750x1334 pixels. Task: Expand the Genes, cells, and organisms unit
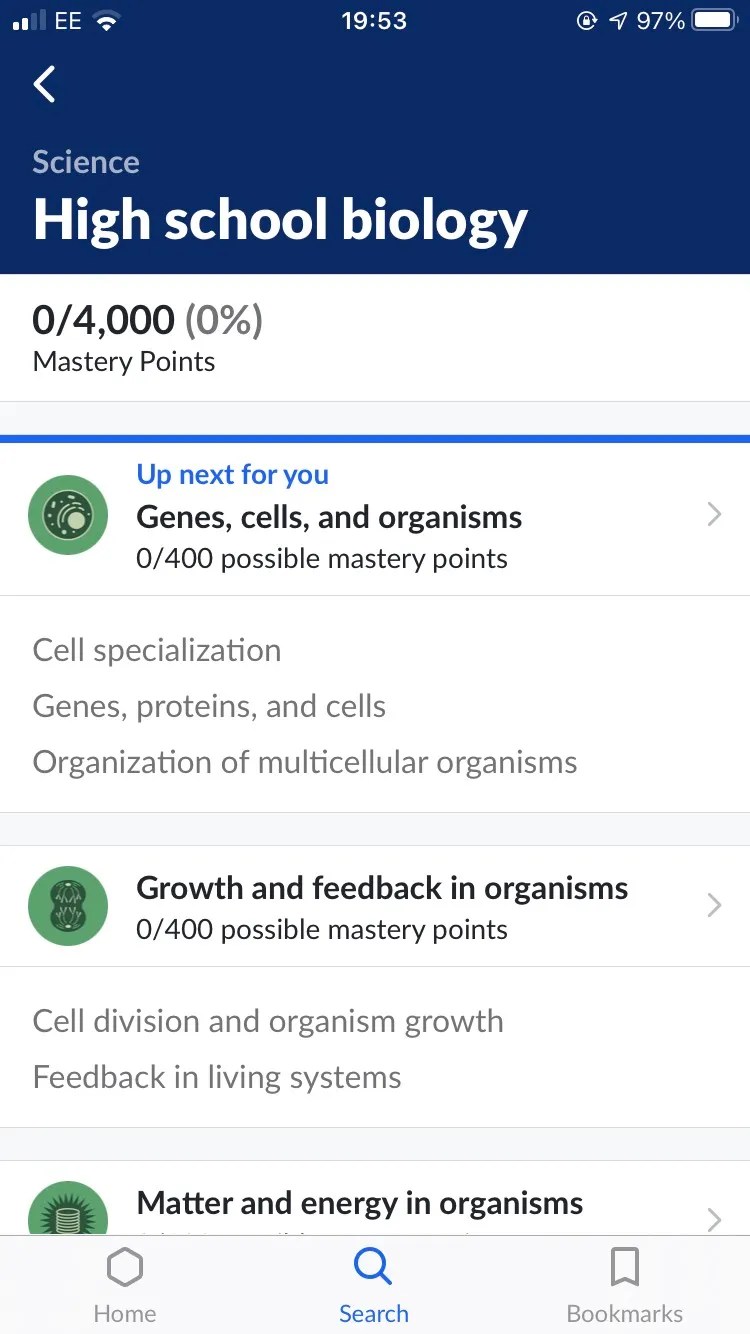point(714,514)
